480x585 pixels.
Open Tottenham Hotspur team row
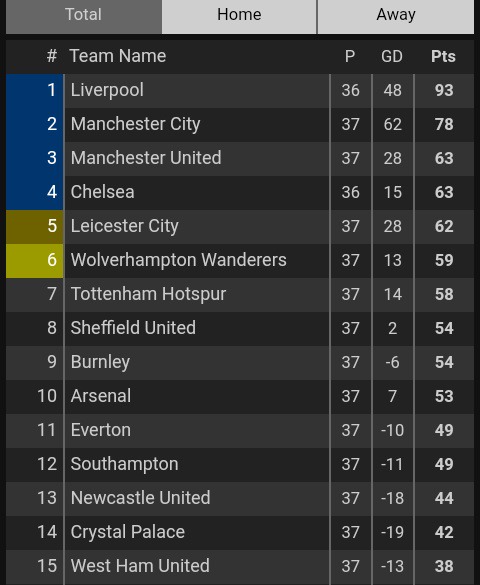tap(240, 294)
